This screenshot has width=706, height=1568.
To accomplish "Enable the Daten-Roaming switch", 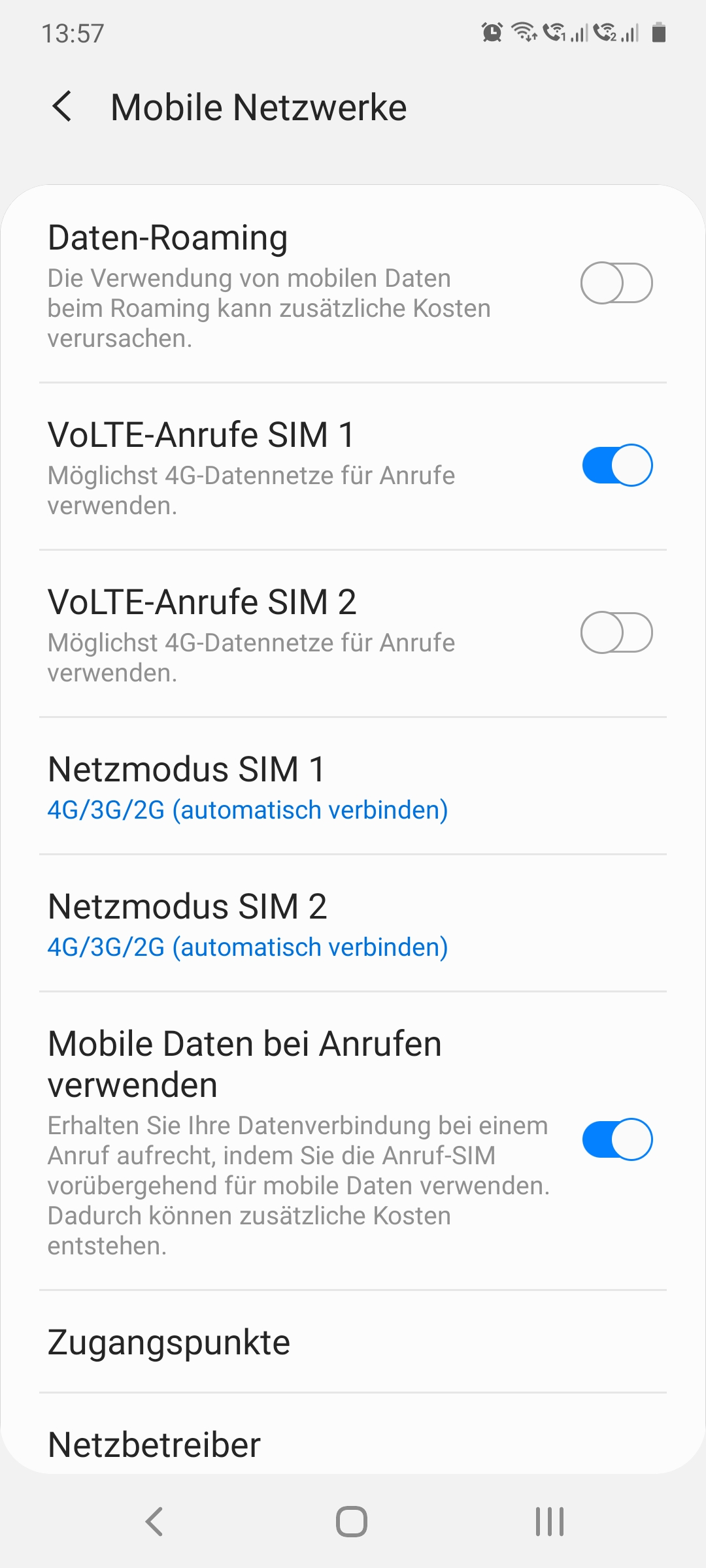I will tap(616, 283).
